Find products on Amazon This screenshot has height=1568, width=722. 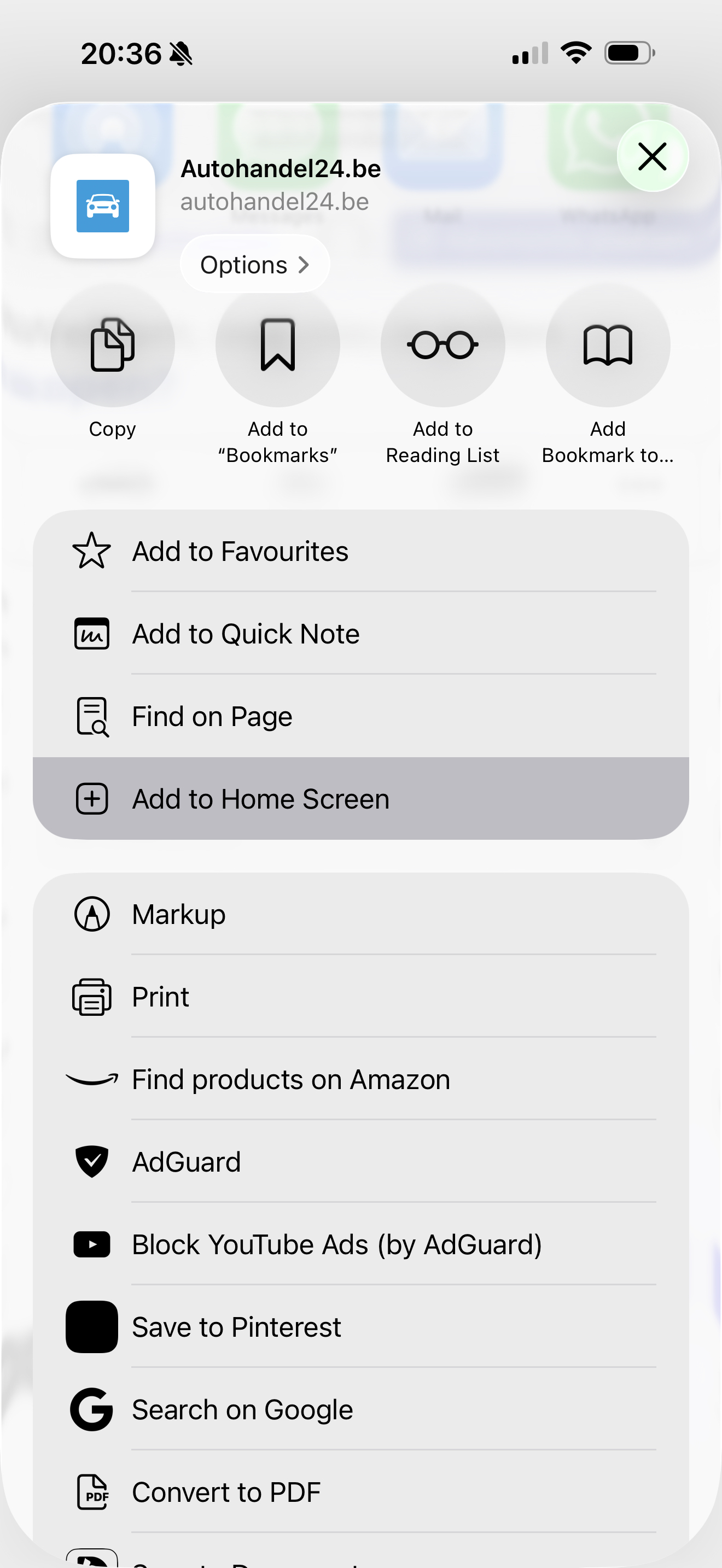pos(360,1079)
